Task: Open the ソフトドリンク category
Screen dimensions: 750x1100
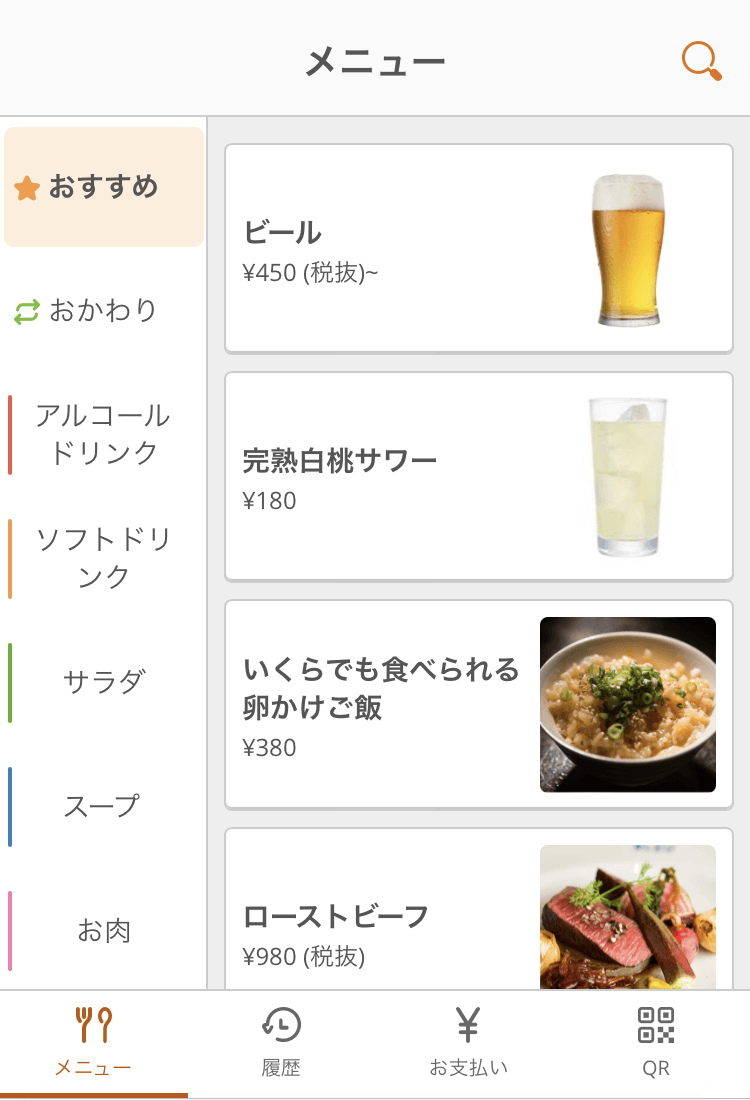Action: 104,559
